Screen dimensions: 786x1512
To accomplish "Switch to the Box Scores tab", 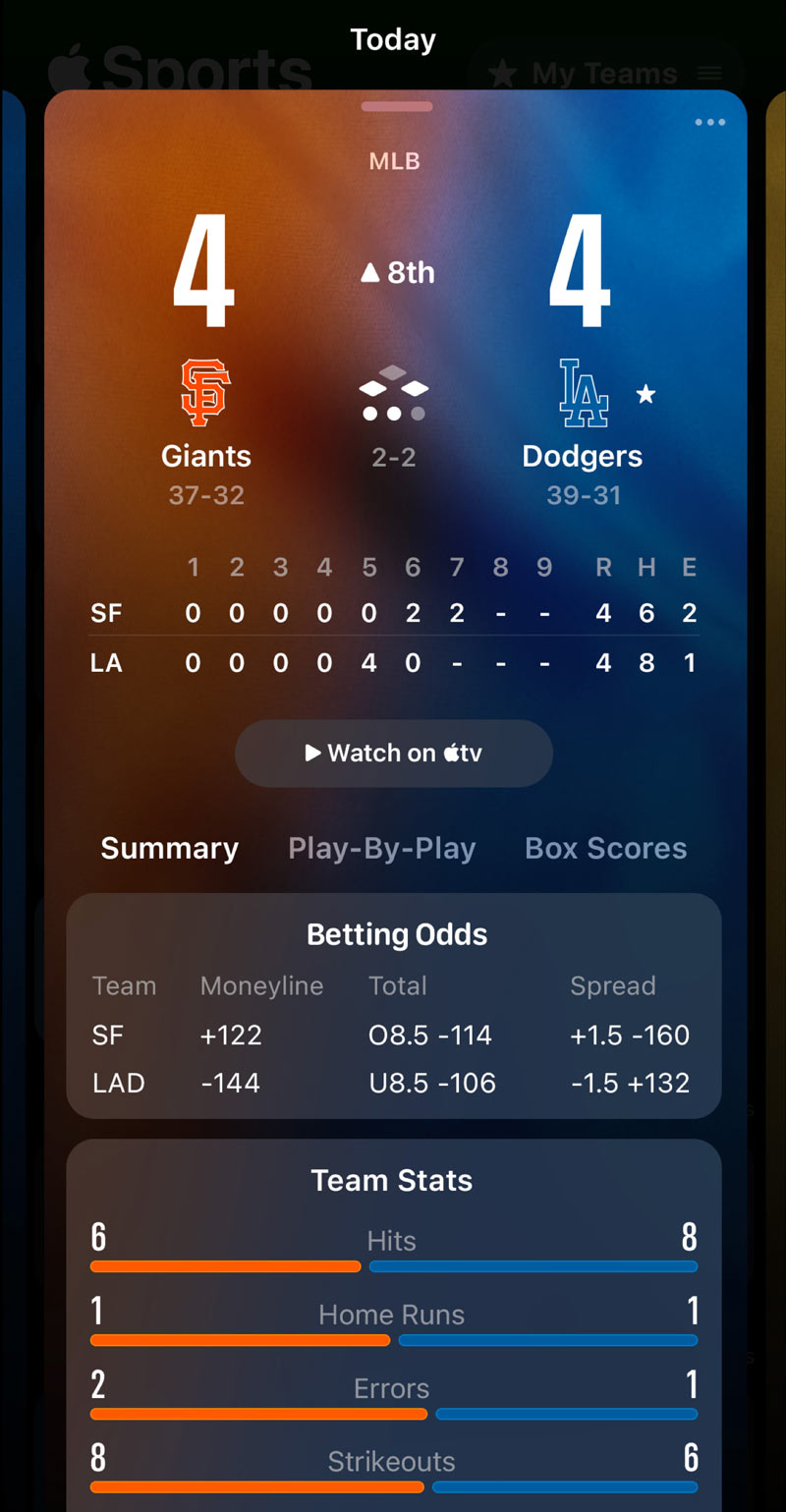I will coord(606,848).
